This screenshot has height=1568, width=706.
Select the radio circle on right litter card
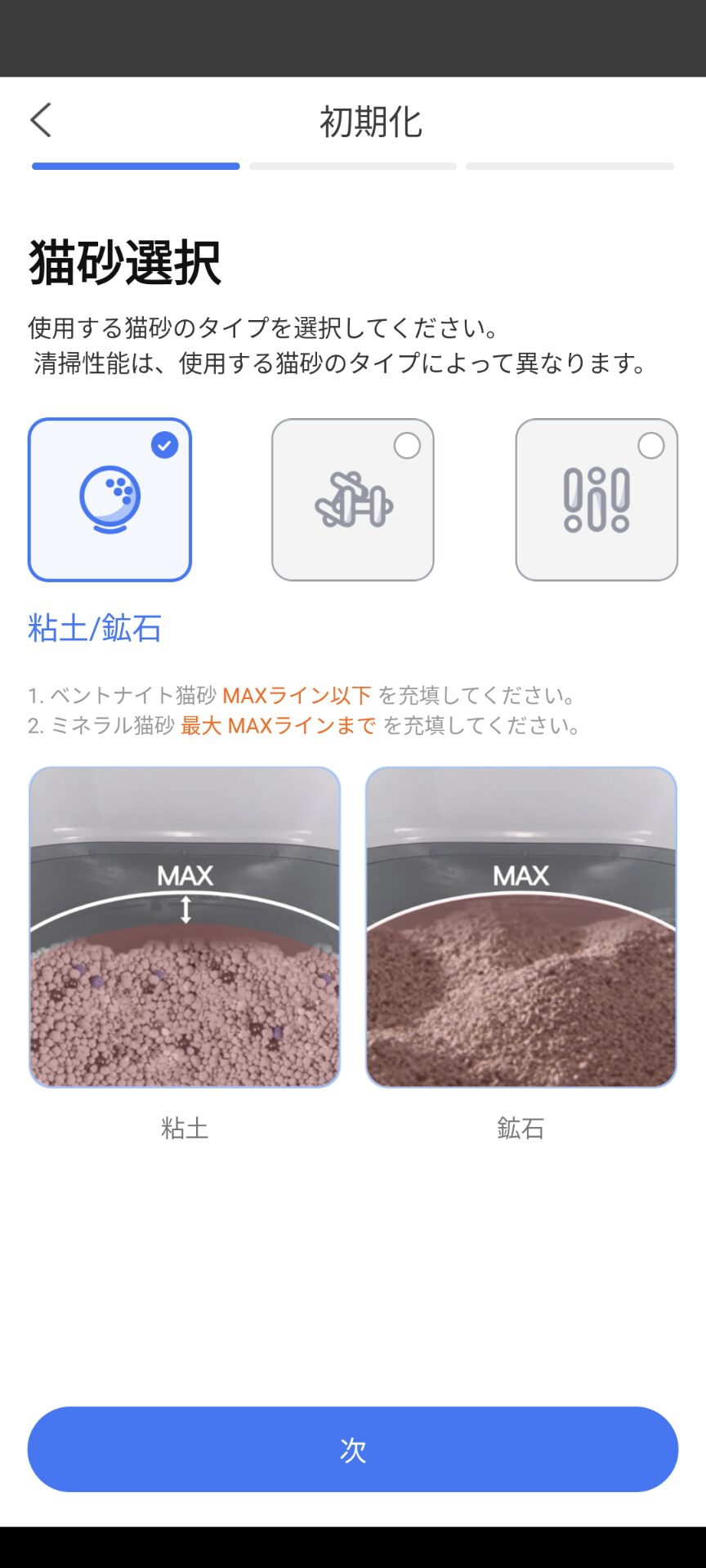click(x=650, y=445)
